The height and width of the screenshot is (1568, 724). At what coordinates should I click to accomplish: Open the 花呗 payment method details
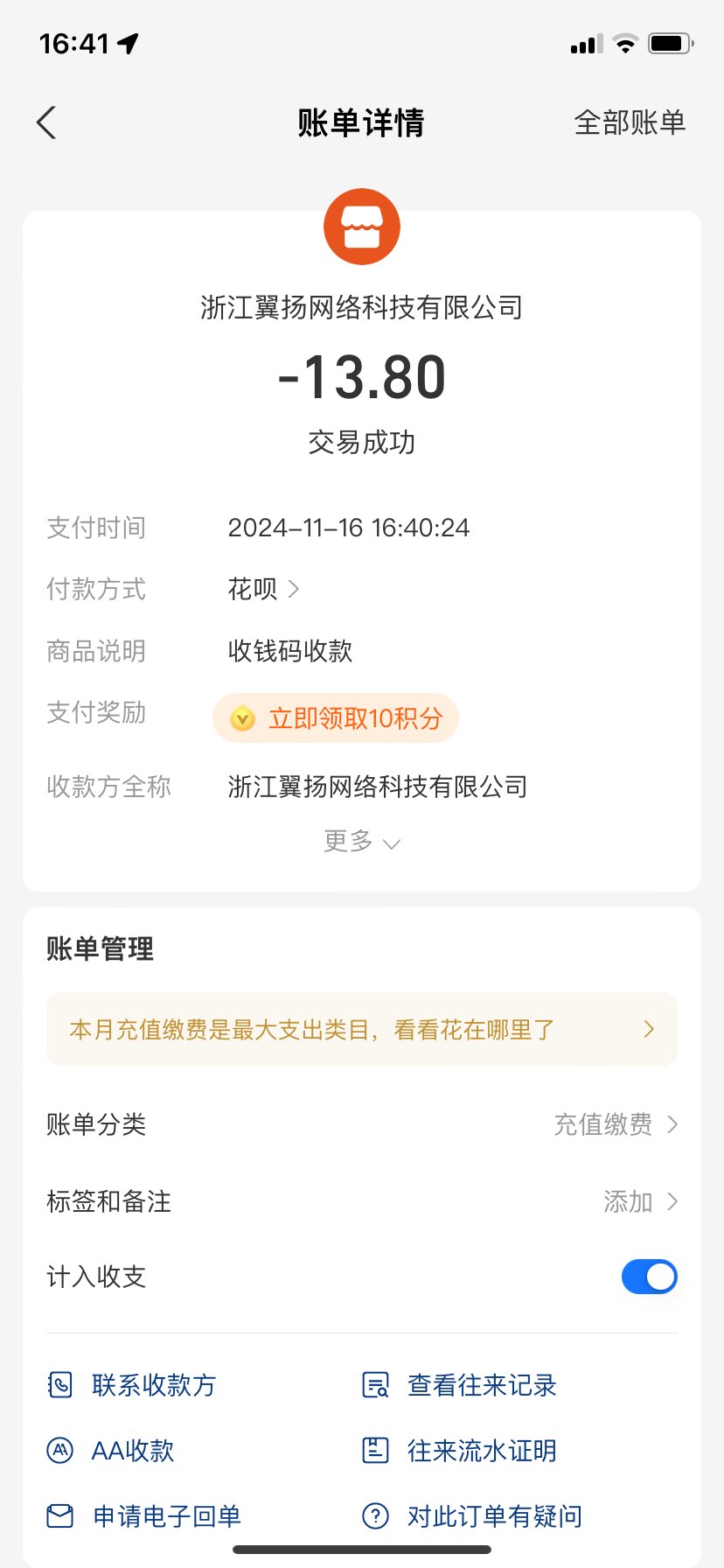point(263,589)
